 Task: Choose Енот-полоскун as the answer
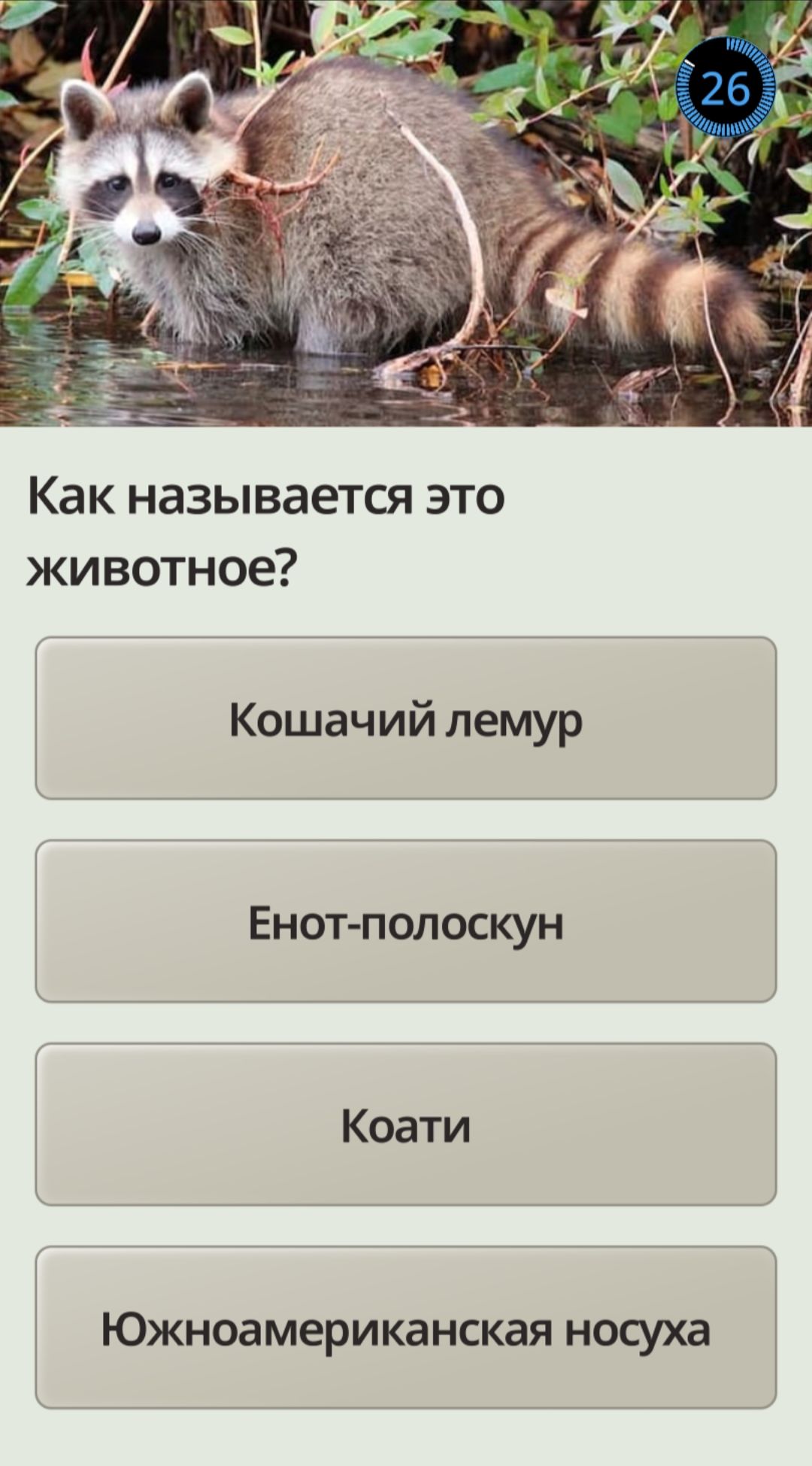pyautogui.click(x=406, y=921)
